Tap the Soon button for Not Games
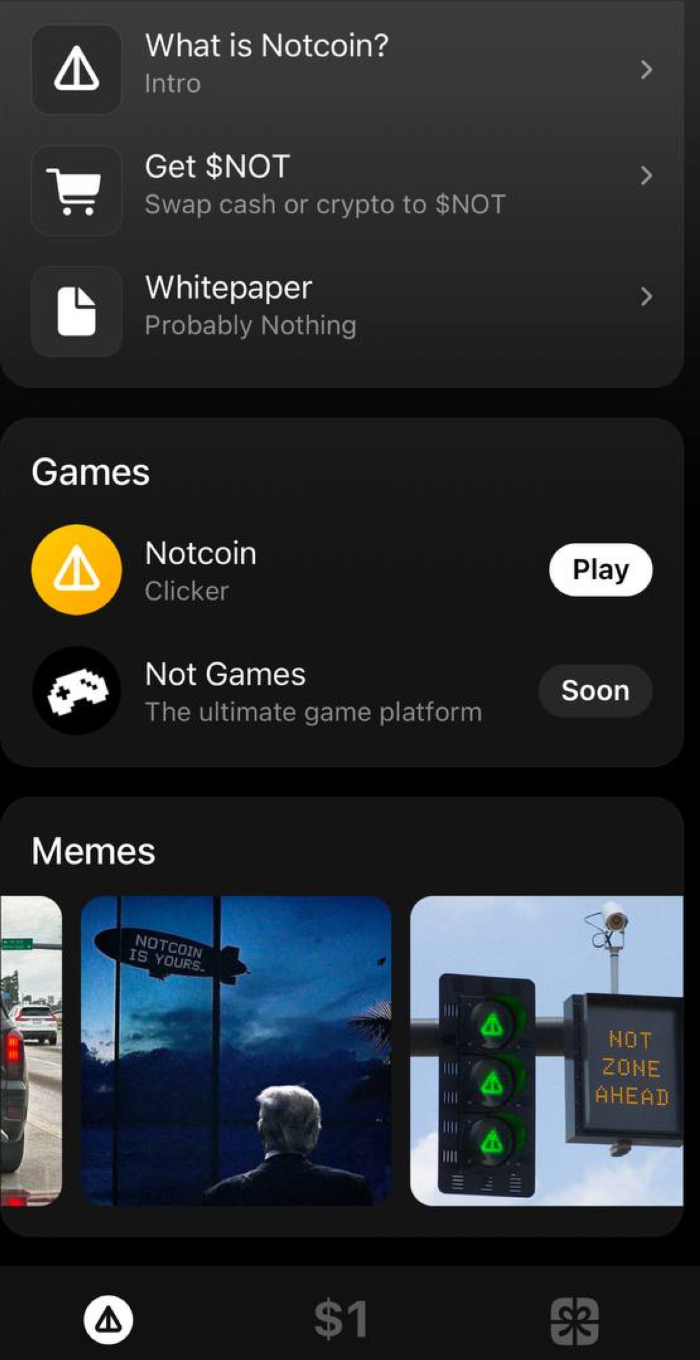Screen dimensions: 700x1360 pos(595,691)
